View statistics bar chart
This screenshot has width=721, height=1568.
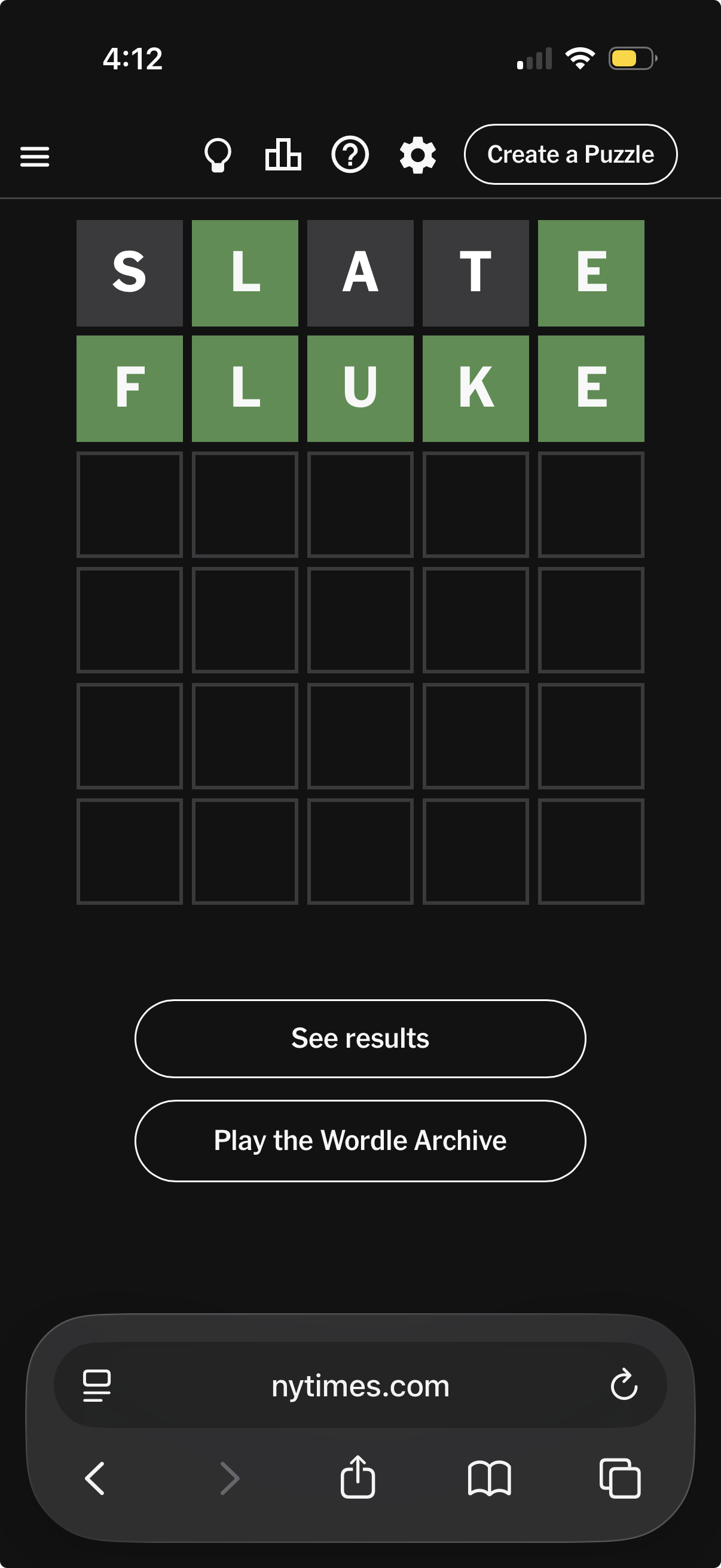[283, 155]
